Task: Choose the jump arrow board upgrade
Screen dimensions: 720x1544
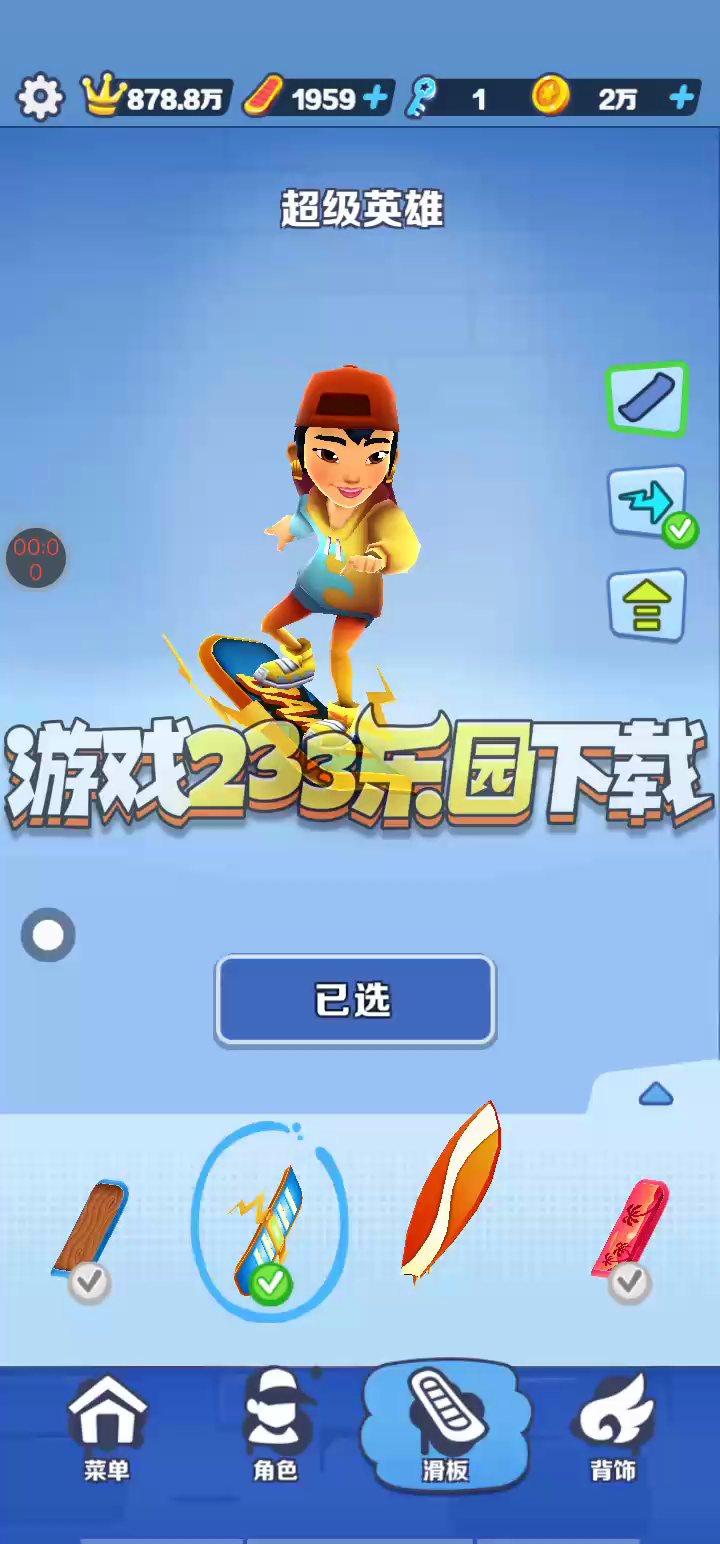Action: (647, 605)
